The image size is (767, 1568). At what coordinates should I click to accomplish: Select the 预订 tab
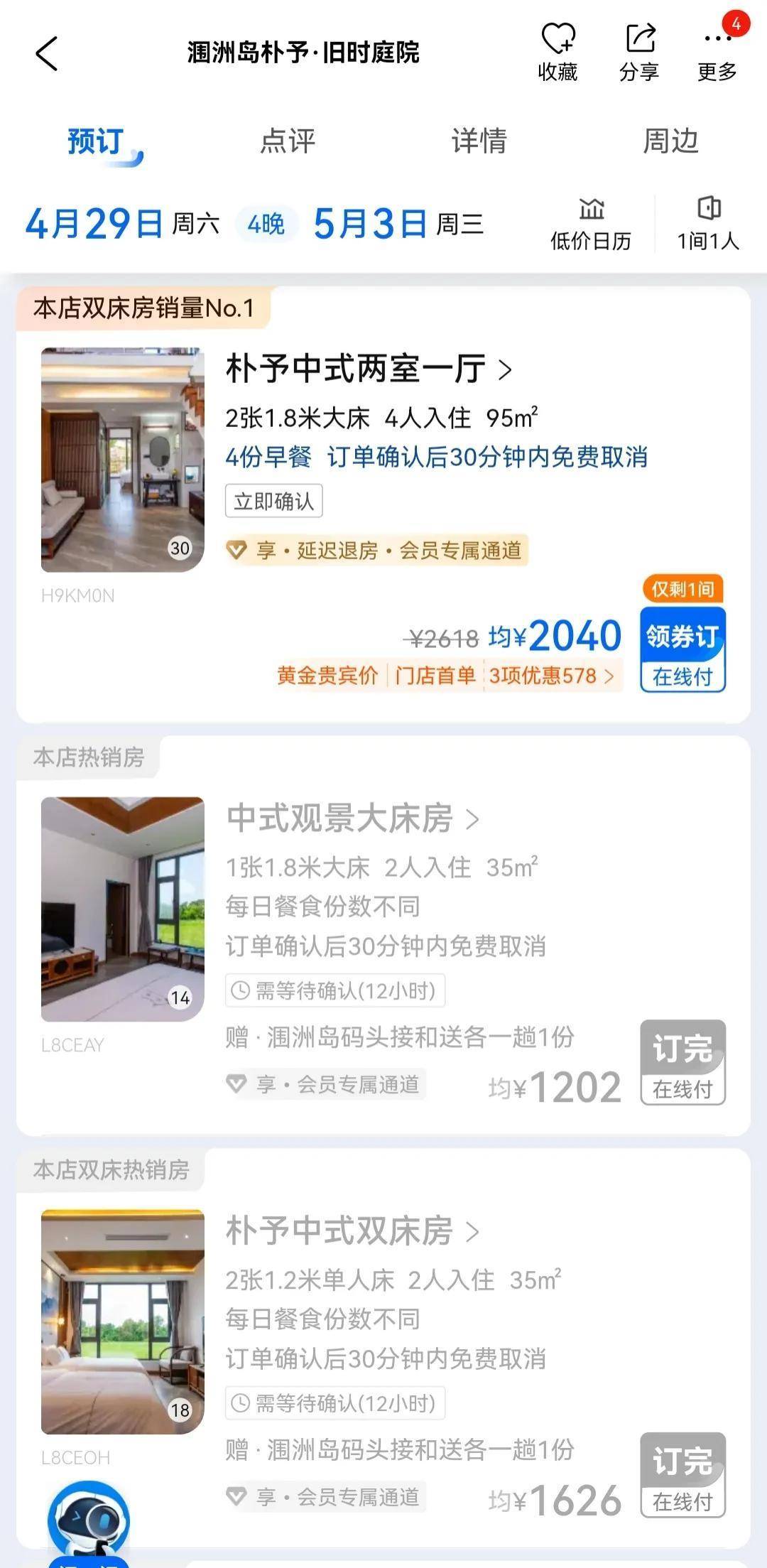tap(97, 141)
